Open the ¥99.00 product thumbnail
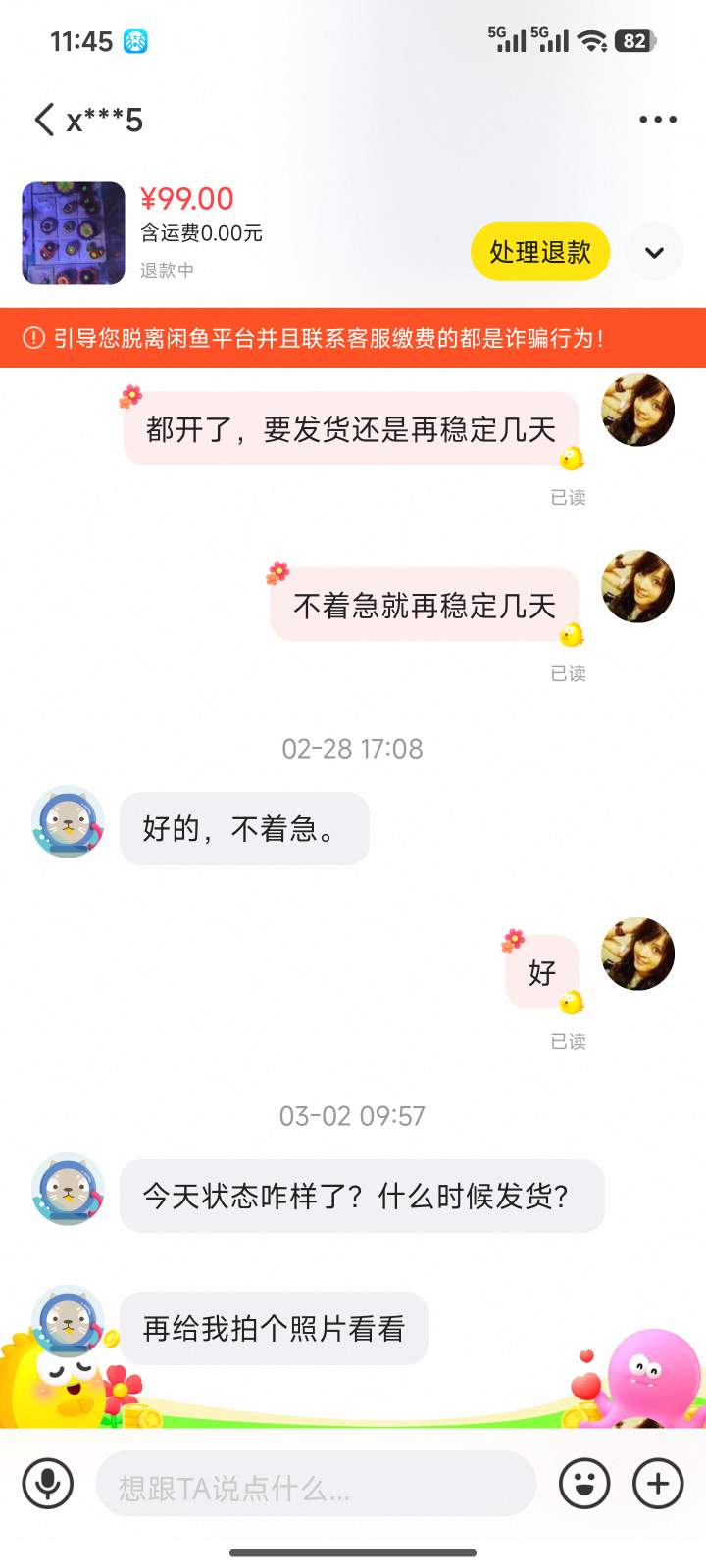This screenshot has height=1568, width=706. pos(74,233)
